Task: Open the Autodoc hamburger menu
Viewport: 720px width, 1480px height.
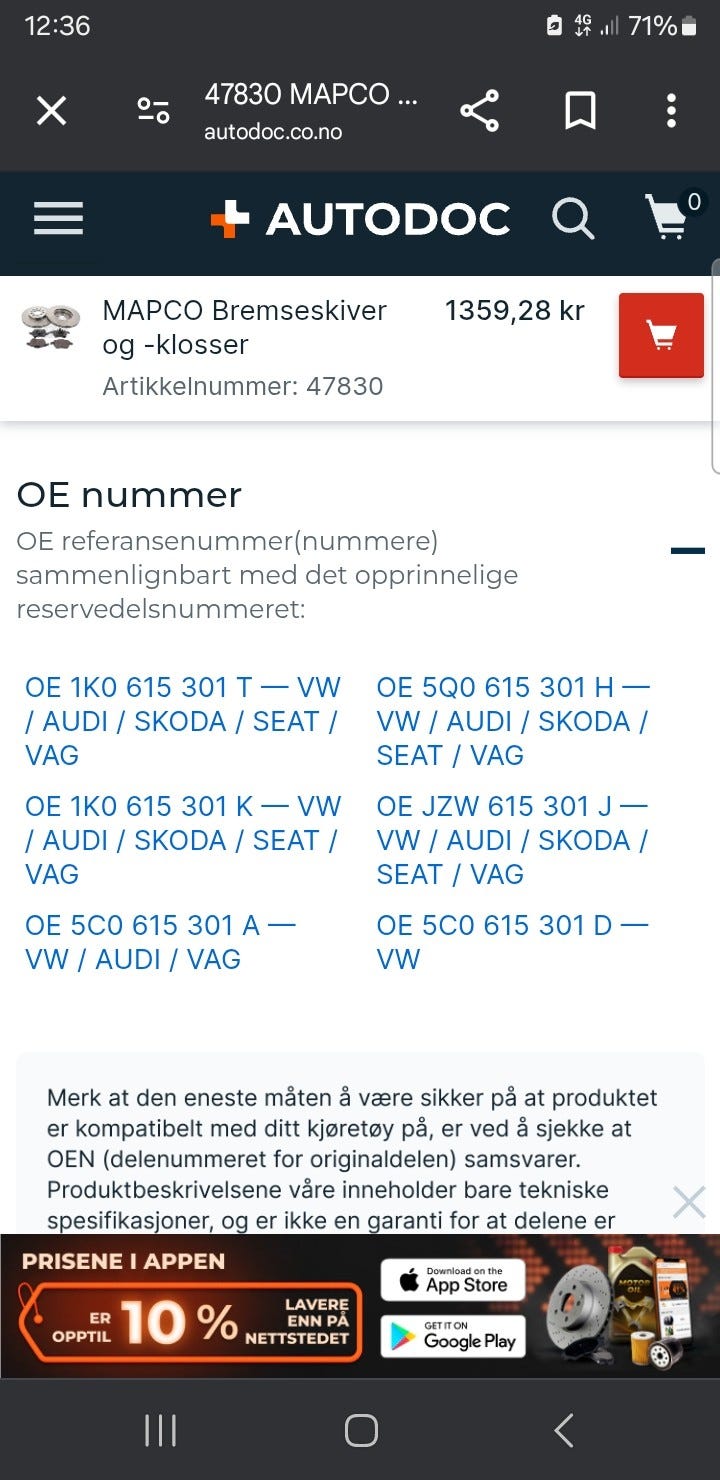Action: 58,219
